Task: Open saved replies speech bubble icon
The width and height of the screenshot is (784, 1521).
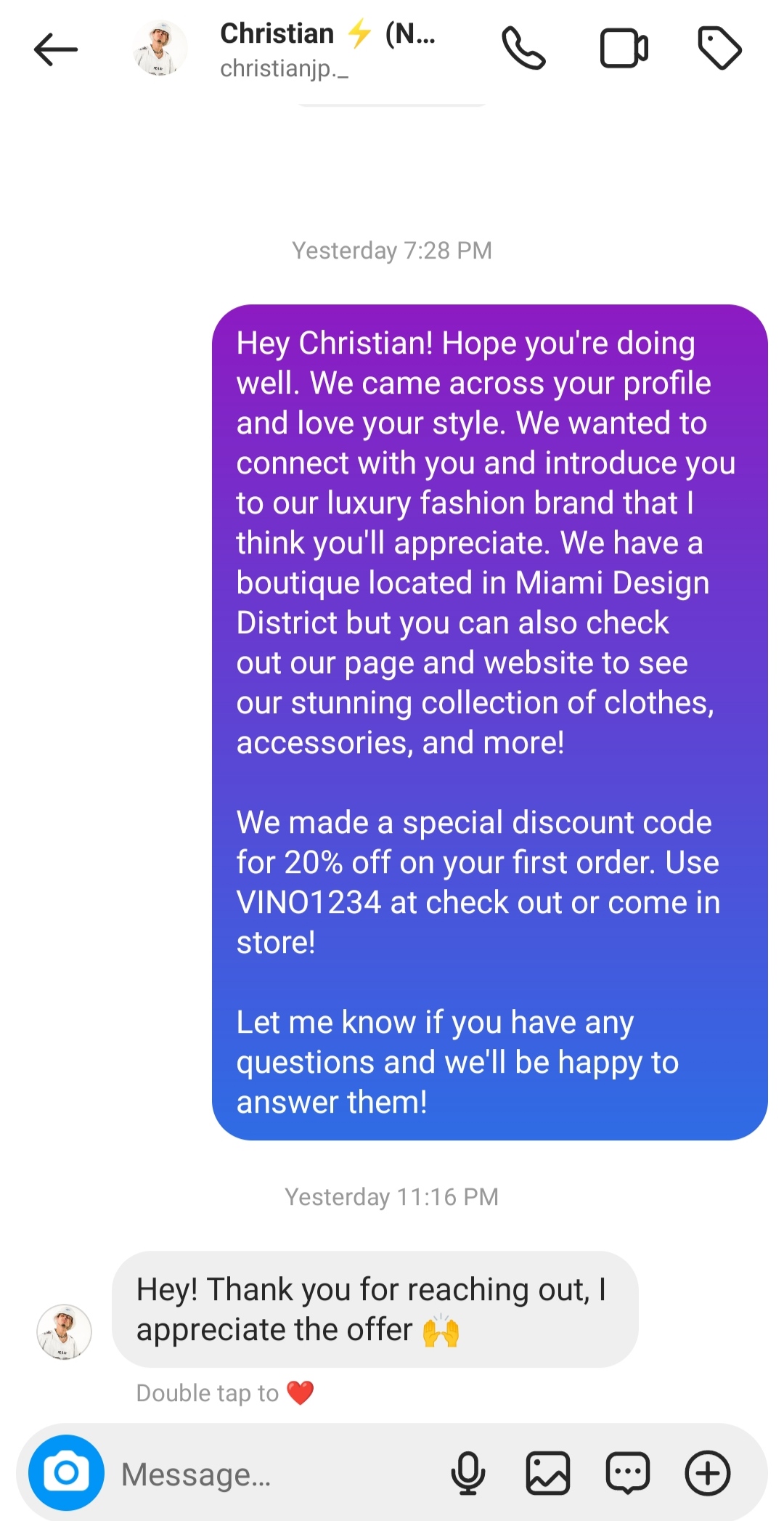Action: click(628, 1473)
